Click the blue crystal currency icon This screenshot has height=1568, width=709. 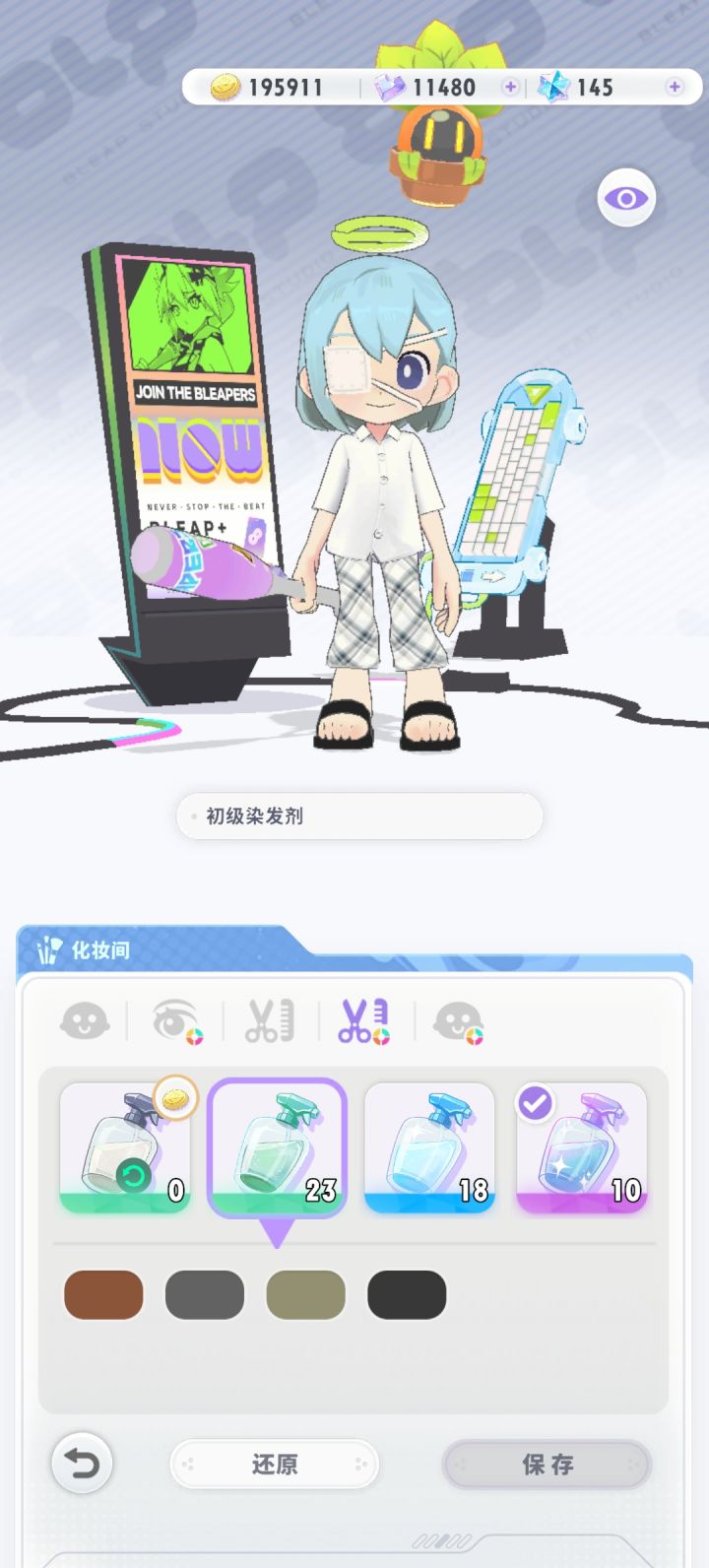(554, 87)
